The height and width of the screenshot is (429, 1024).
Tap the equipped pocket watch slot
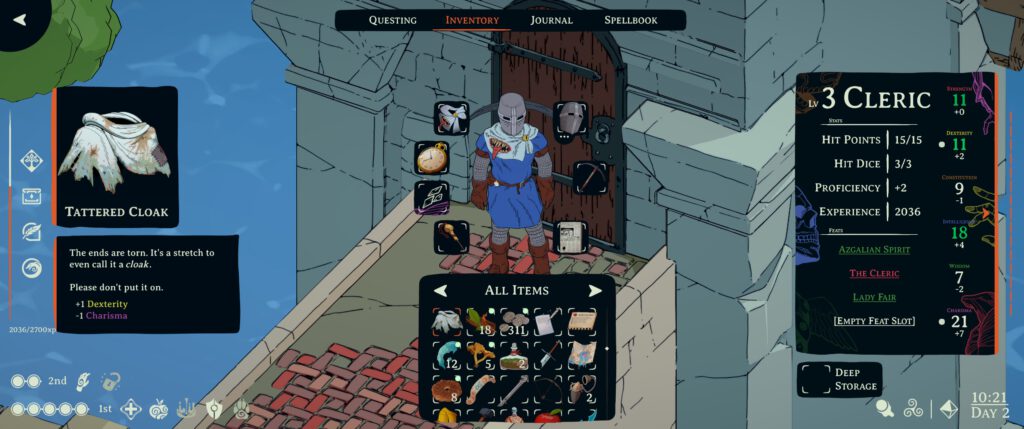432,158
